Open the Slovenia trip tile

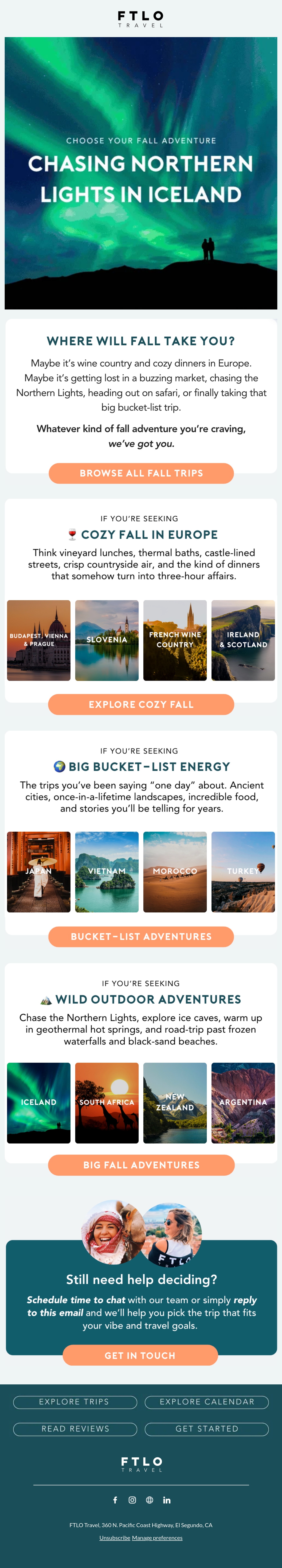(107, 640)
